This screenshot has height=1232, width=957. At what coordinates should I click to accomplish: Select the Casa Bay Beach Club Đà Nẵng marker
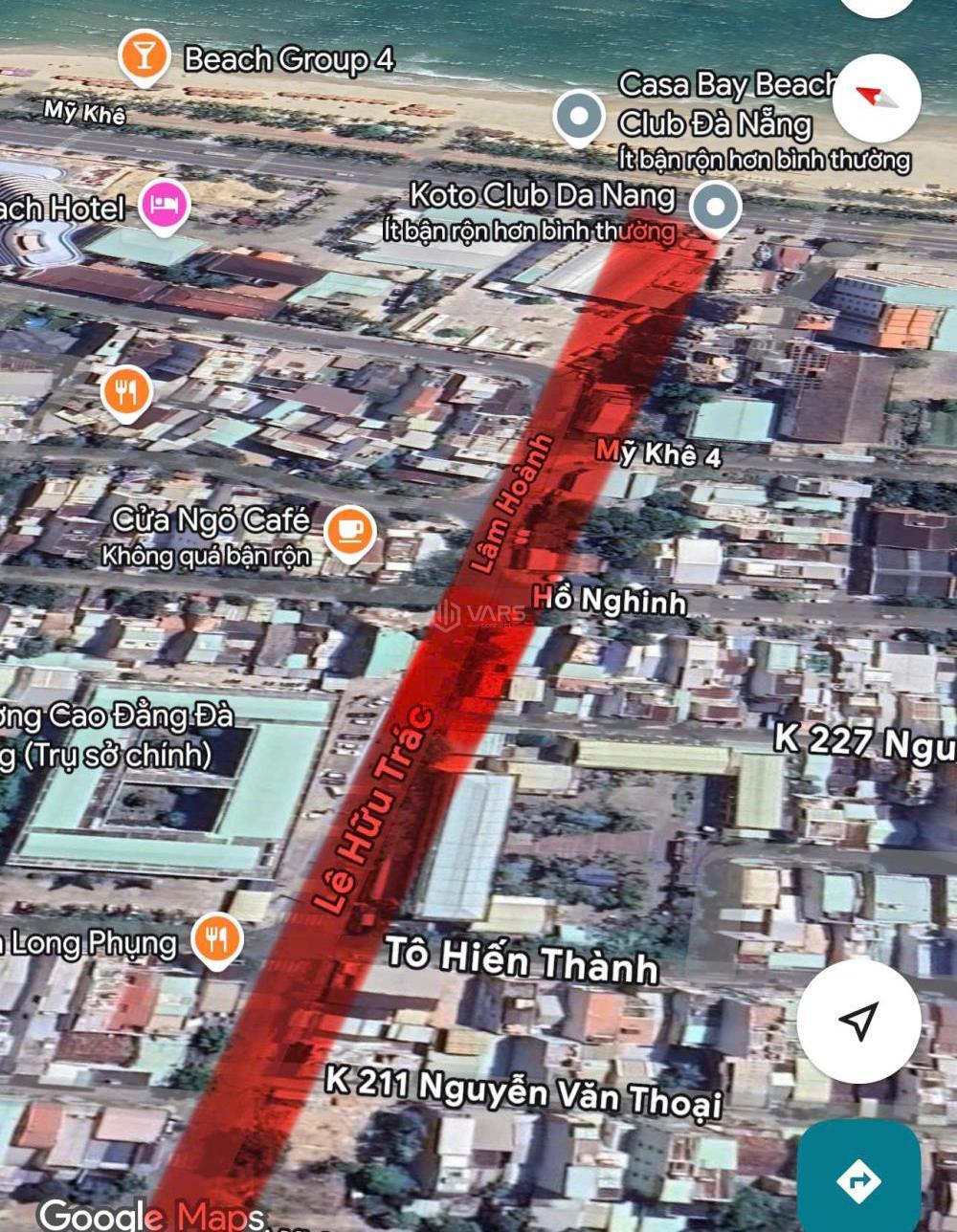579,118
